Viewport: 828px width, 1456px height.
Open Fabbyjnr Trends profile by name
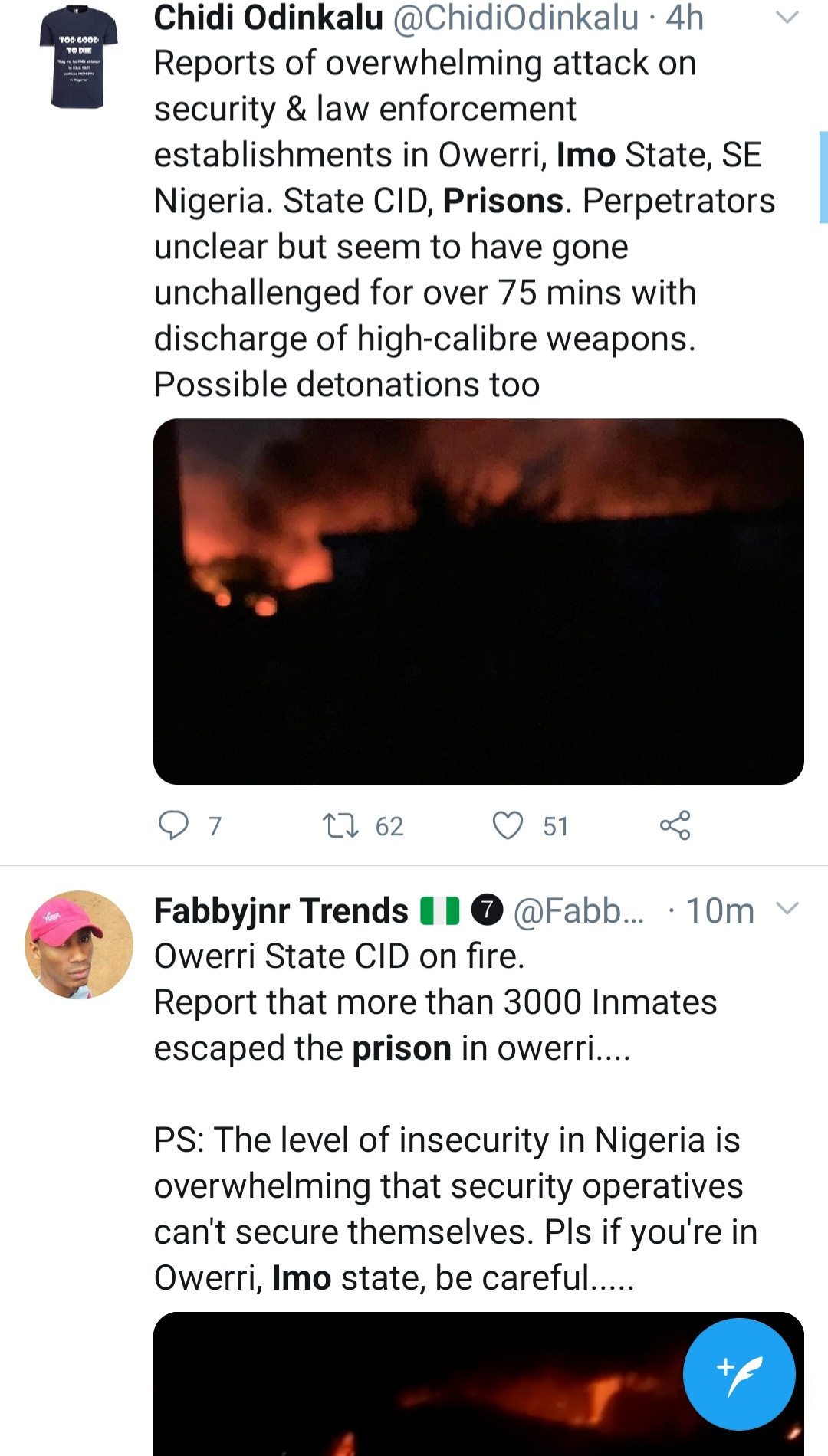tap(281, 910)
